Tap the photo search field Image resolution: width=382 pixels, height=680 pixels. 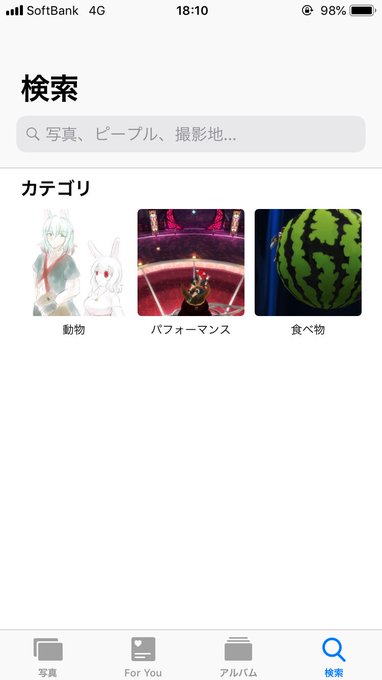click(x=191, y=134)
